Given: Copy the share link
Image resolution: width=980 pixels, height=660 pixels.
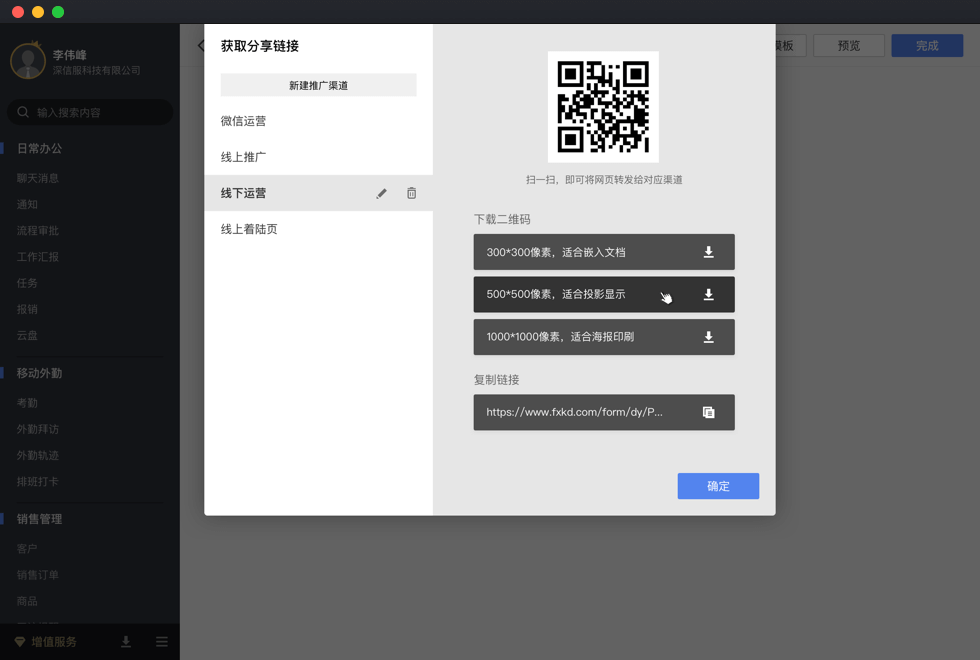Looking at the screenshot, I should (708, 412).
